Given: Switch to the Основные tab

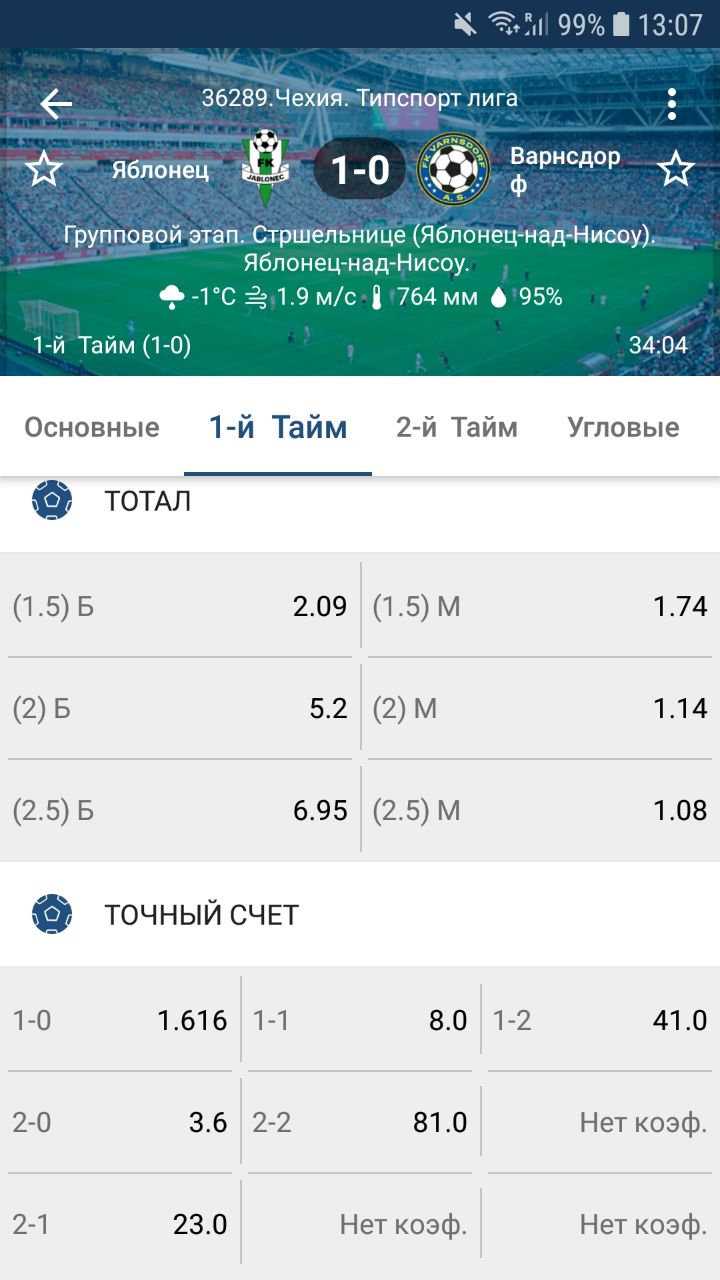Looking at the screenshot, I should coord(92,428).
